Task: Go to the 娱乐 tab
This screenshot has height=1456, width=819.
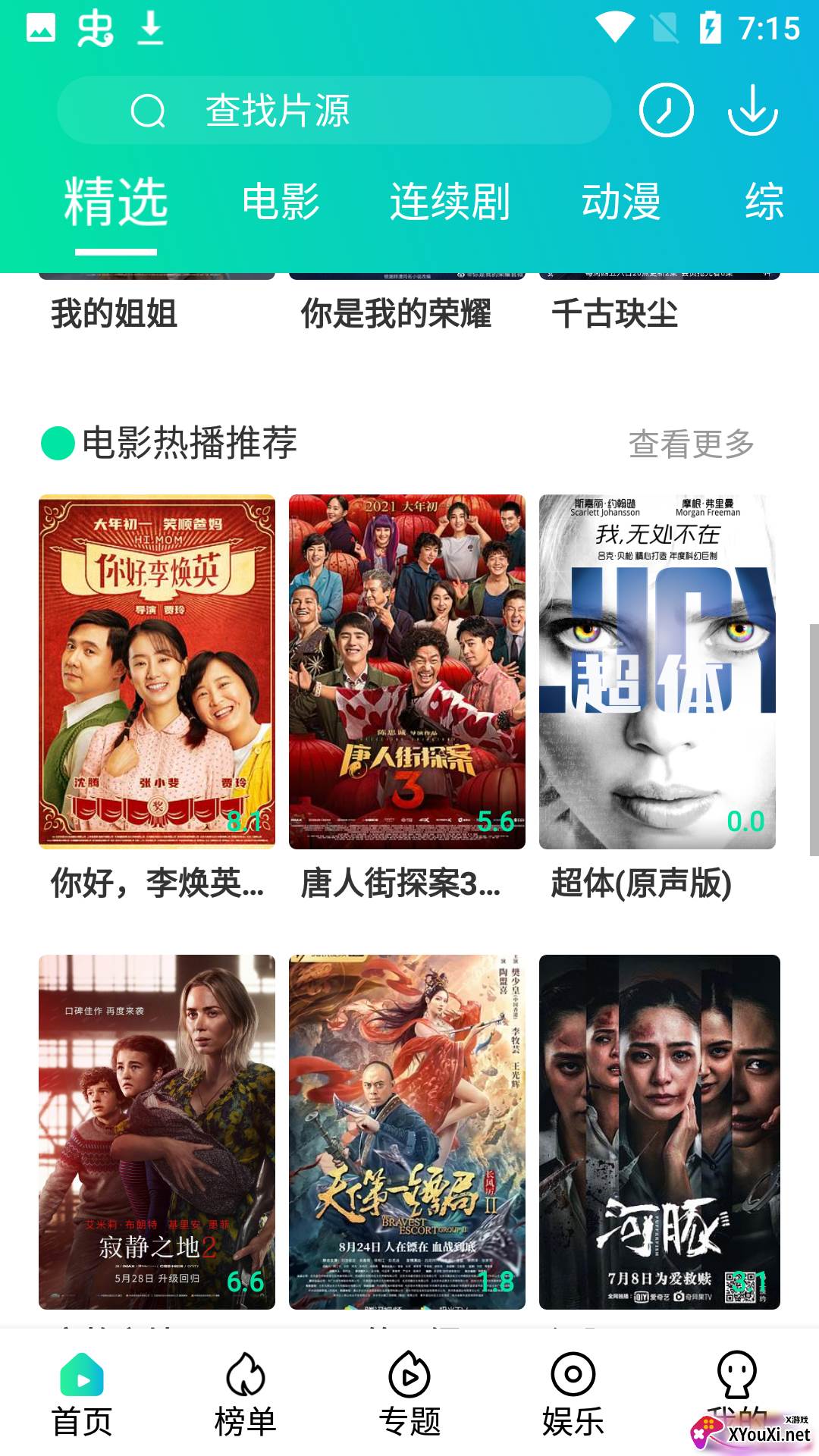Action: (x=573, y=1395)
